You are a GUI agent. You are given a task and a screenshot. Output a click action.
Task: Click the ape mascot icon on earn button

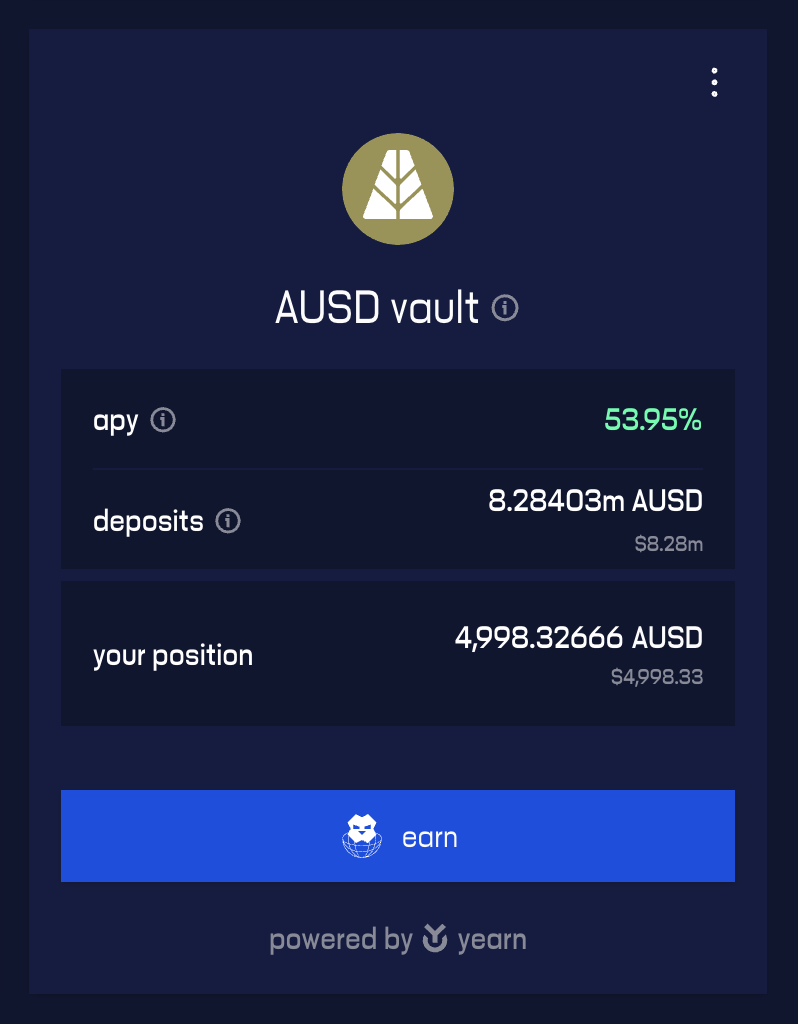(361, 835)
